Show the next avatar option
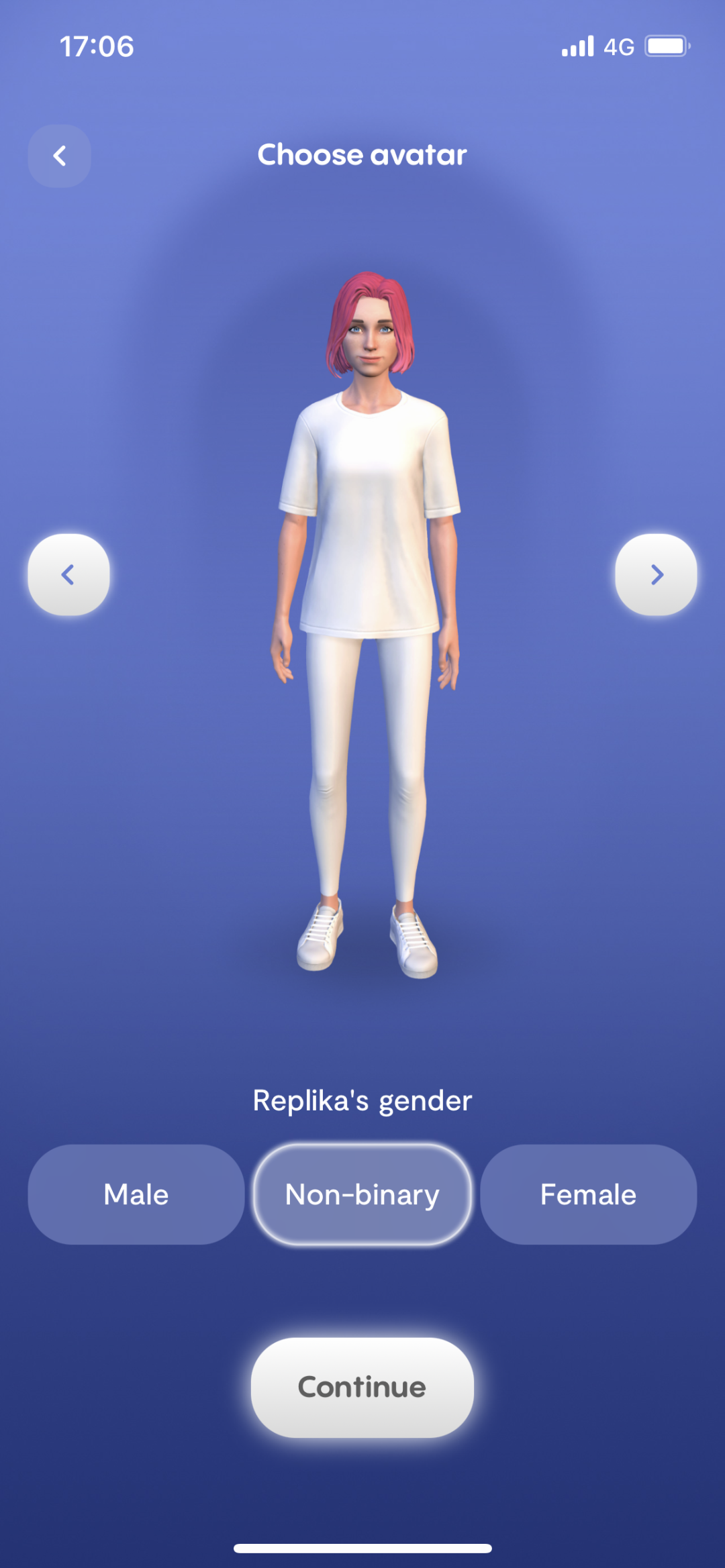 coord(656,574)
